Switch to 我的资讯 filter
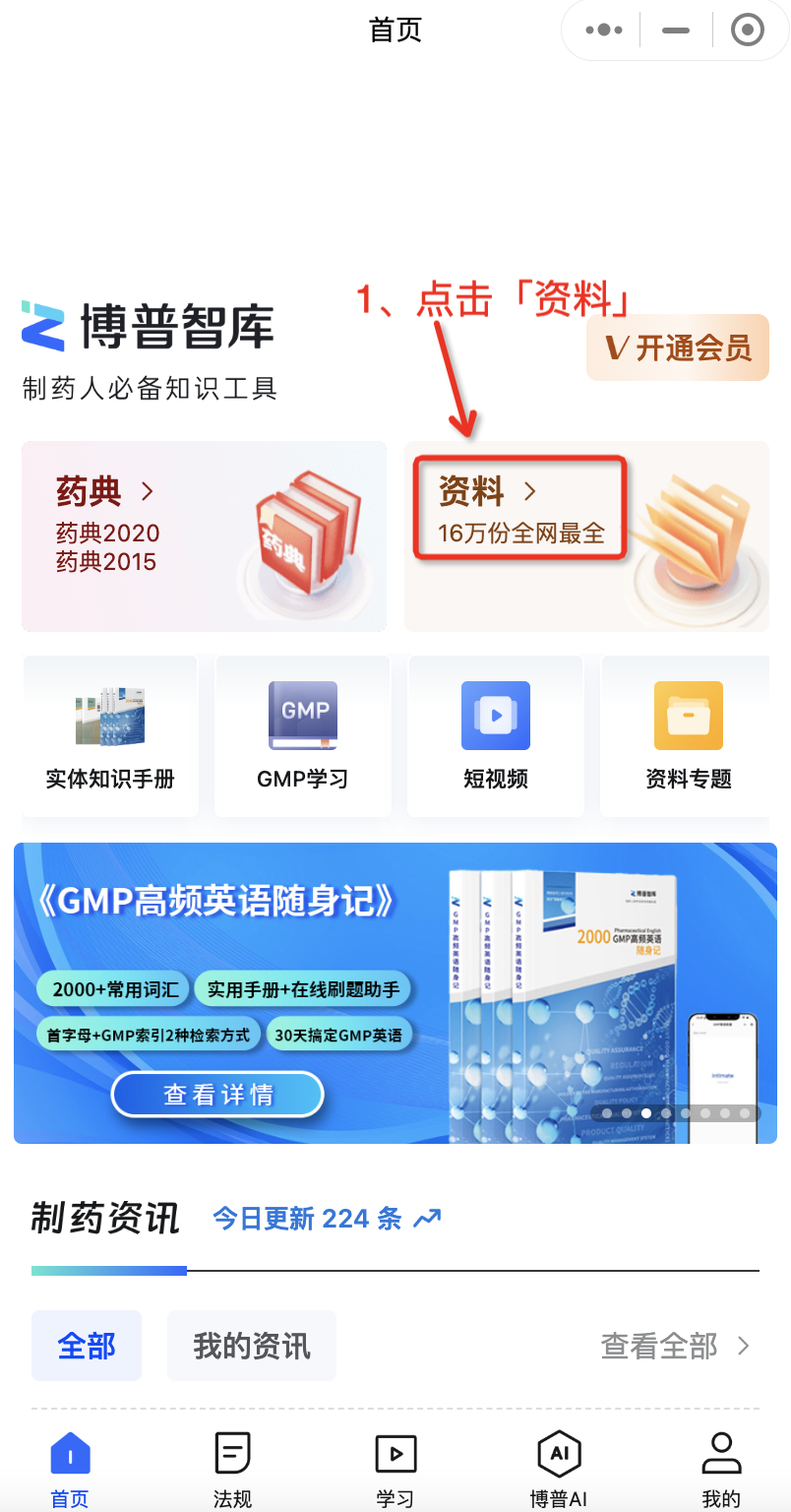This screenshot has height=1512, width=791. 252,1346
